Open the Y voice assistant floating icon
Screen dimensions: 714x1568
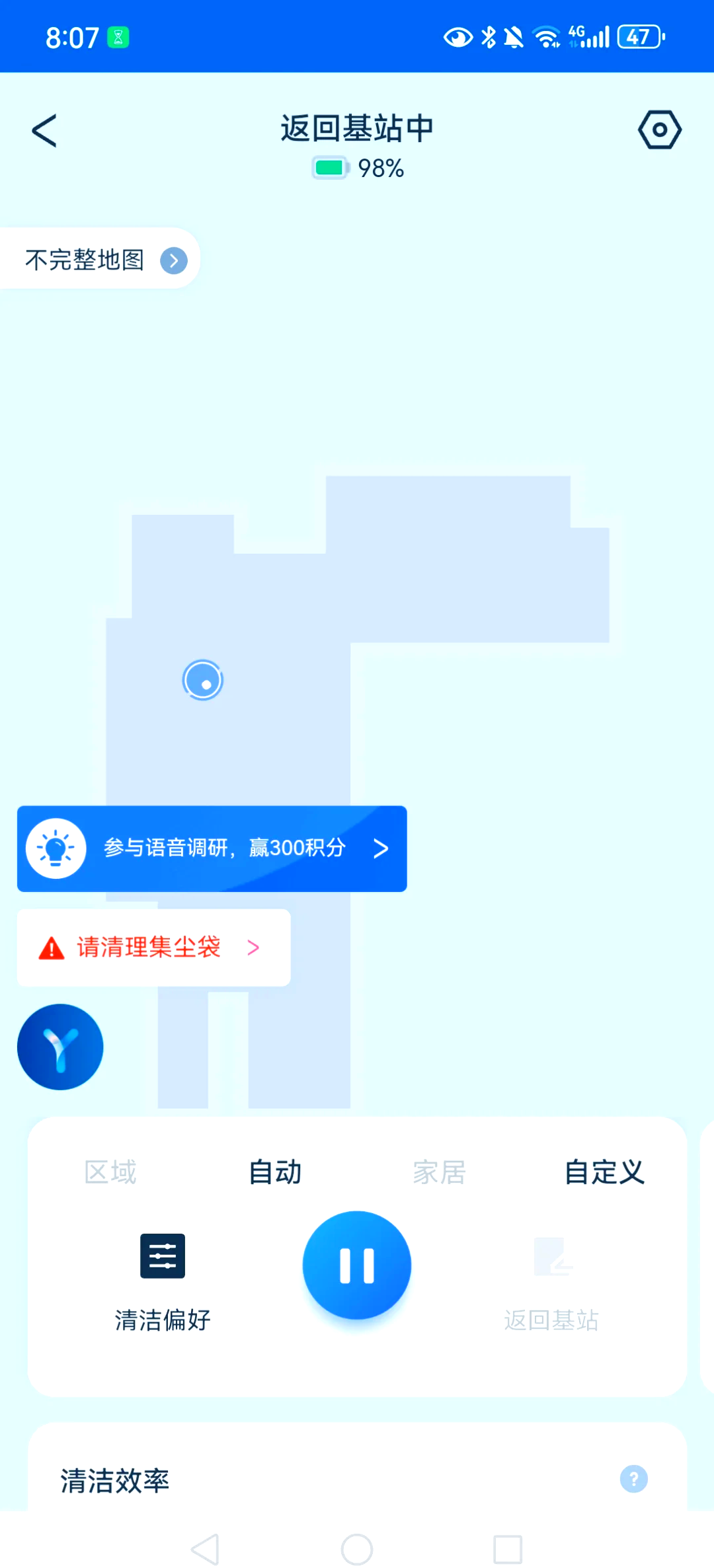(59, 1046)
